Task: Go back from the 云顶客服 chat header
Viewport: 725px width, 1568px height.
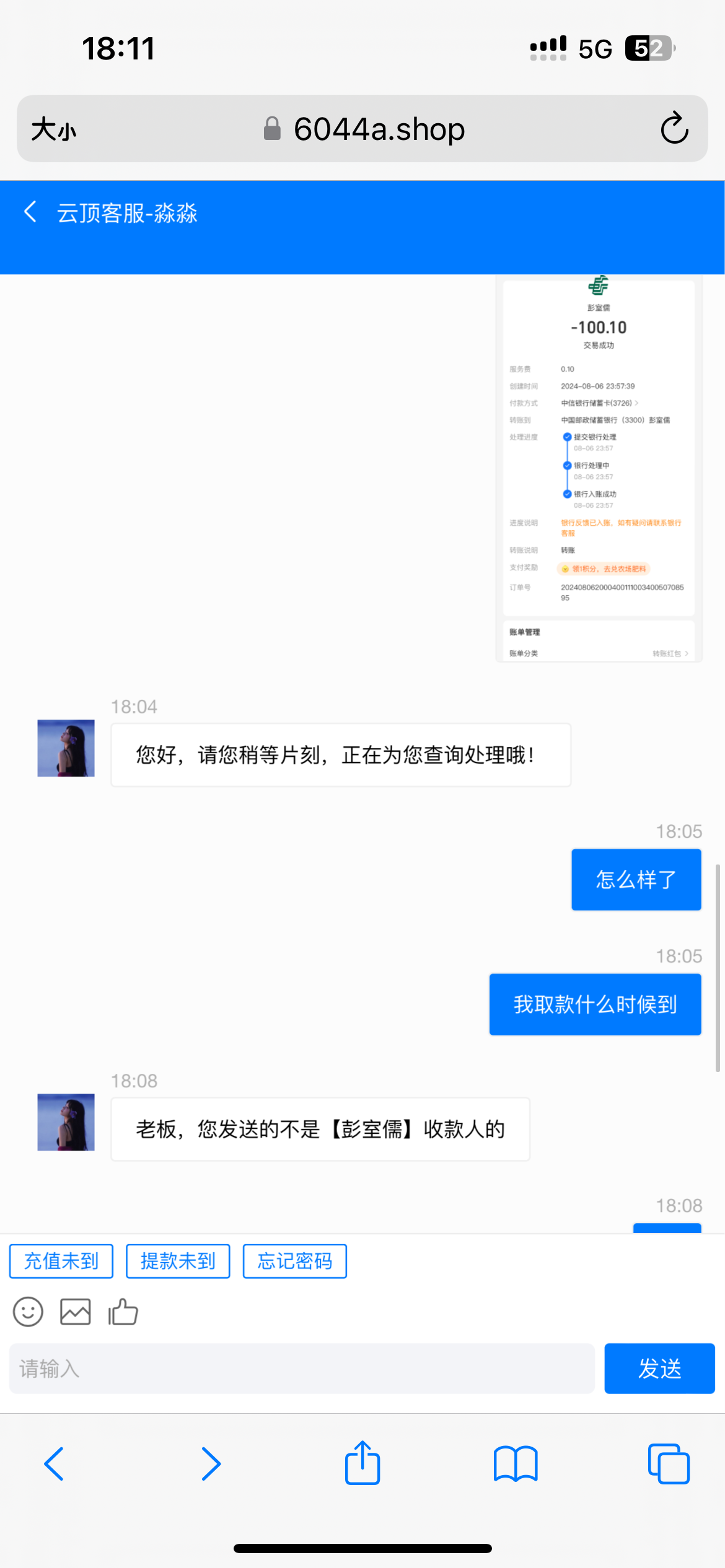Action: click(x=30, y=212)
